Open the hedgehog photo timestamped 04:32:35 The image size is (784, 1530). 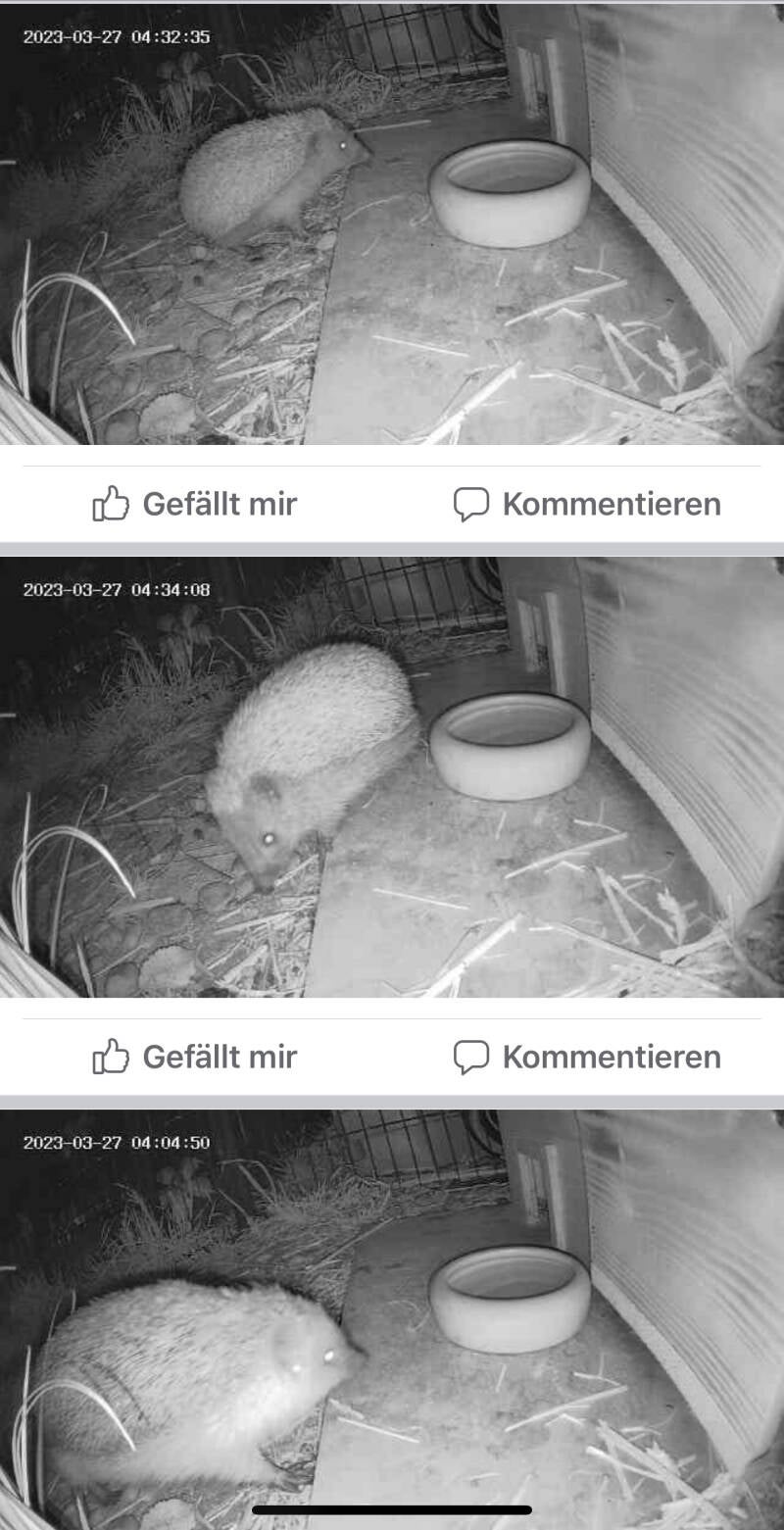click(x=392, y=225)
